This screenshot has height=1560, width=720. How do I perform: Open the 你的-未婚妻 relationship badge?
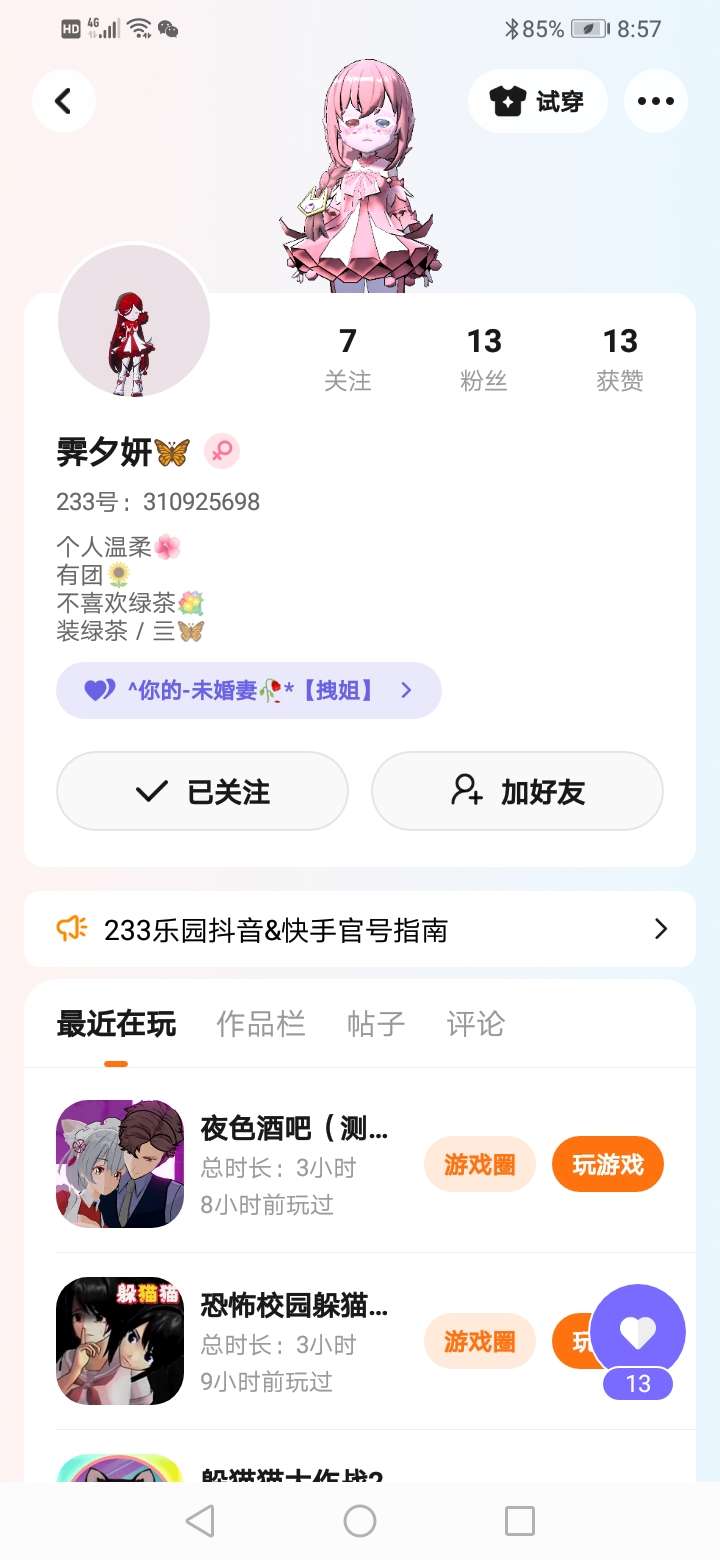coord(249,690)
